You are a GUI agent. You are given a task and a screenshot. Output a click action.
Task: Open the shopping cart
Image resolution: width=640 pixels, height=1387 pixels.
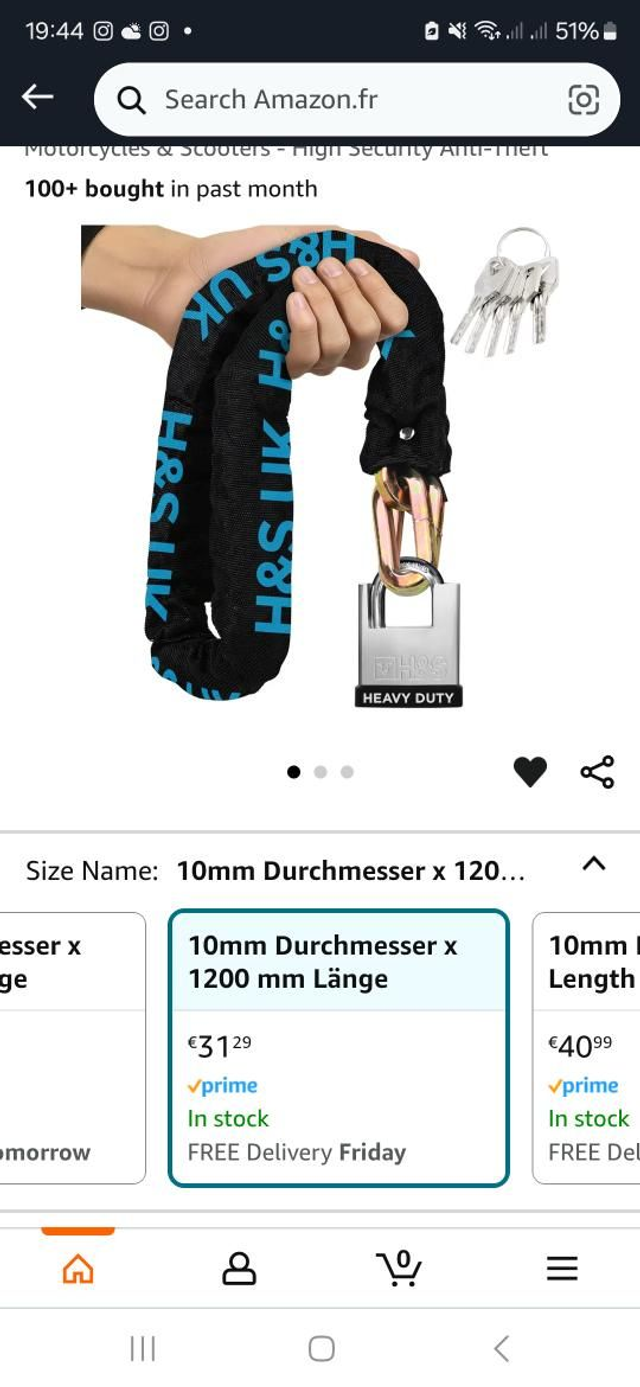click(400, 1268)
